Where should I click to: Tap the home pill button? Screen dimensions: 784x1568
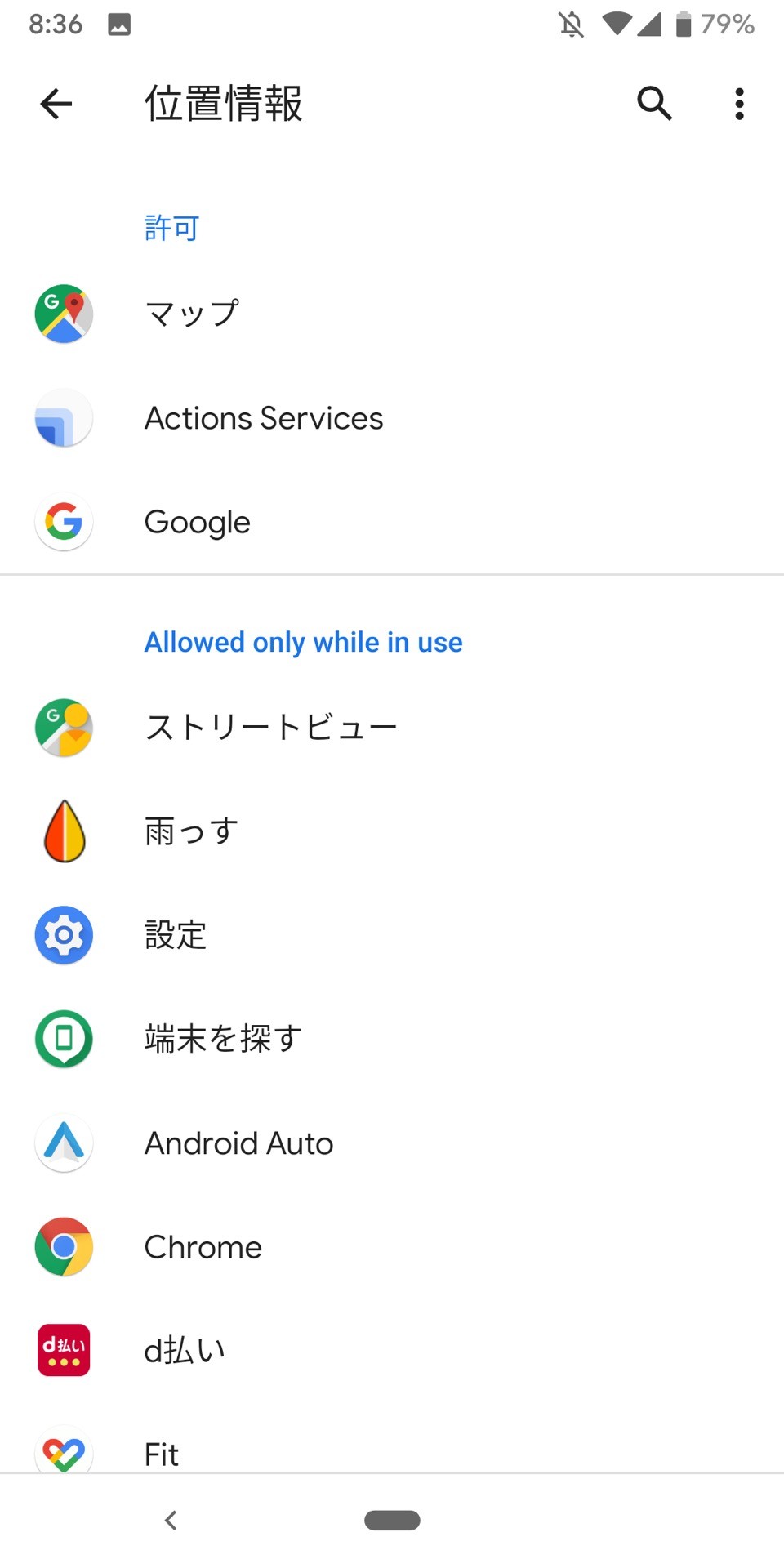pos(392,1520)
